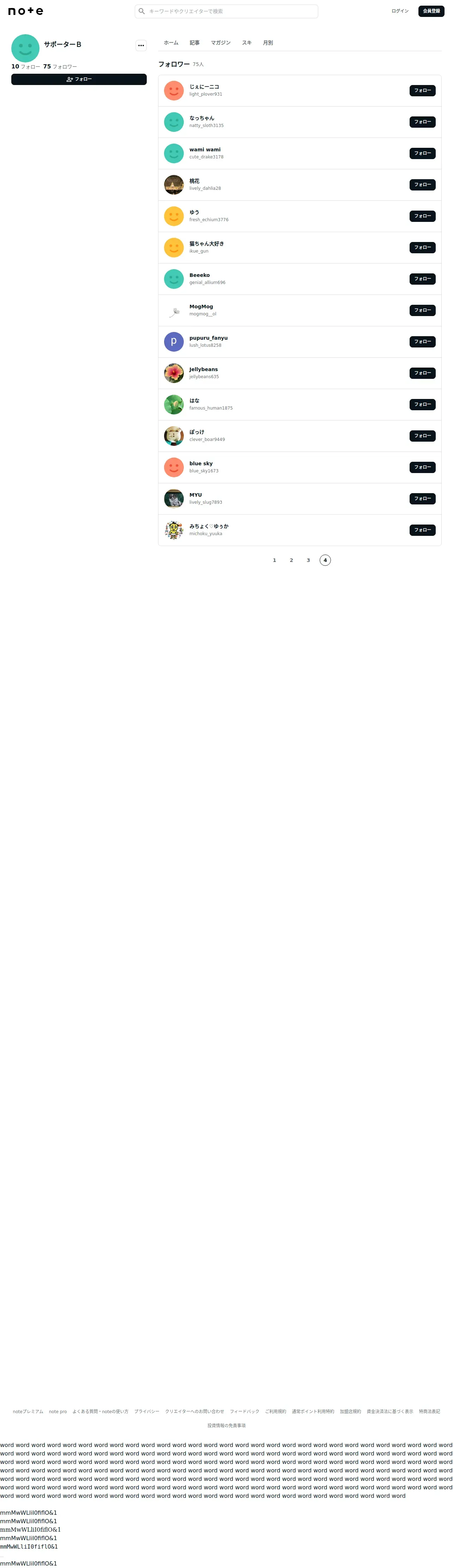The height and width of the screenshot is (1568, 453).
Task: Go to page 1 of followers
Action: [274, 560]
